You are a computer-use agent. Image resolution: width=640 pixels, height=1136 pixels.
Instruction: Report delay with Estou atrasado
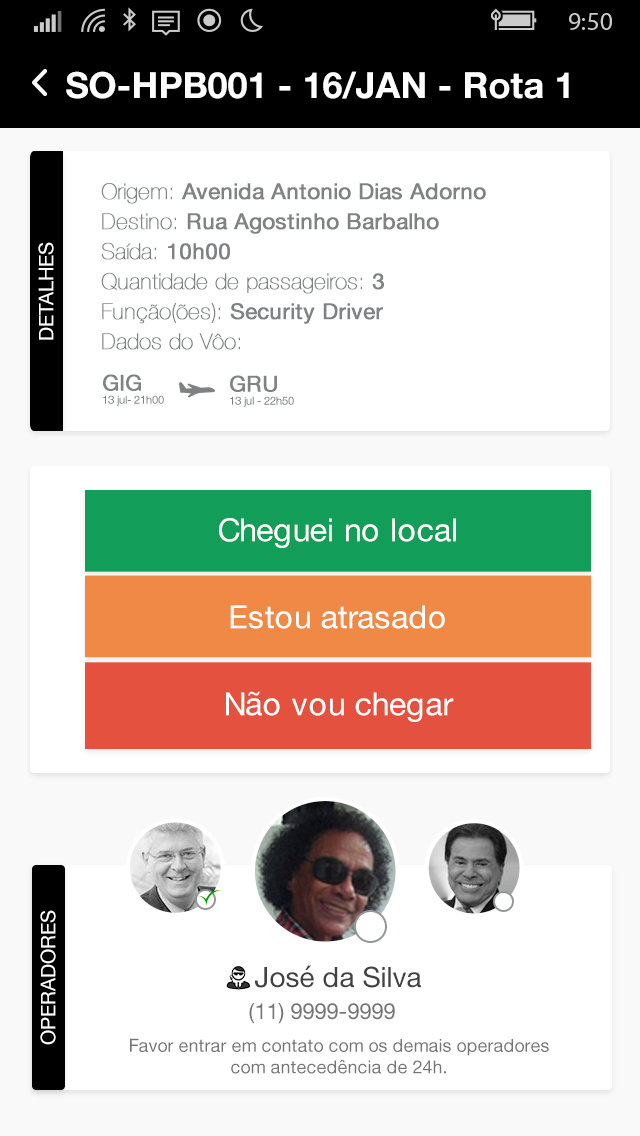(x=338, y=617)
